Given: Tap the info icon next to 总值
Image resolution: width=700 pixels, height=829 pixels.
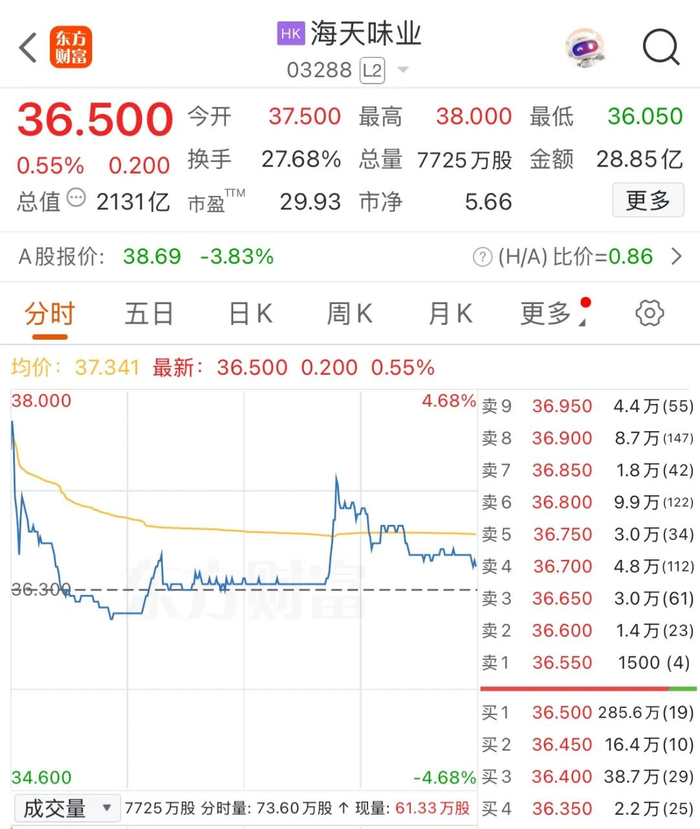Looking at the screenshot, I should 76,198.
